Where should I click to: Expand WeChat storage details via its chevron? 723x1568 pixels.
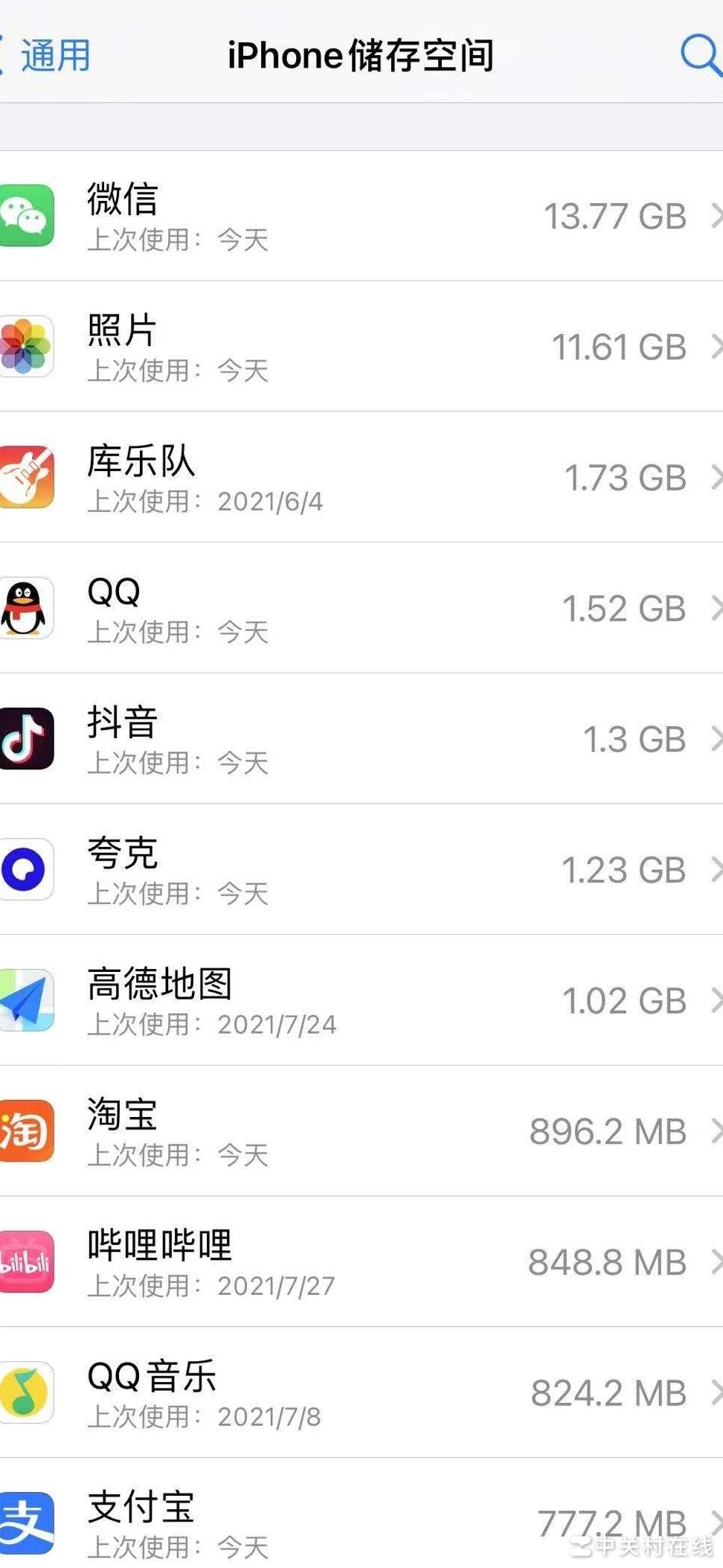point(716,216)
